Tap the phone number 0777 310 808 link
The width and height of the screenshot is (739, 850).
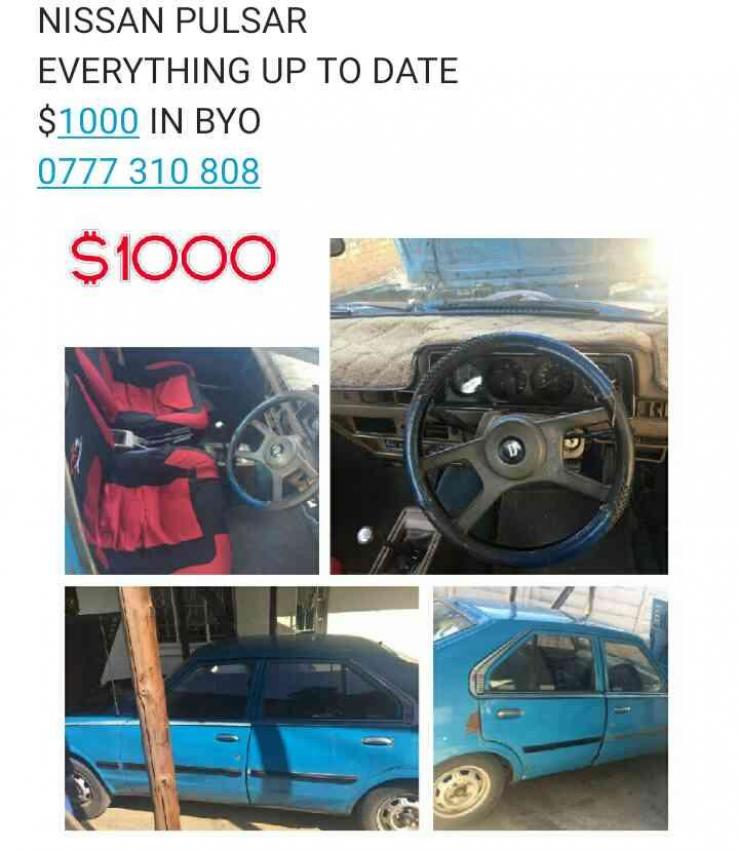coord(149,172)
